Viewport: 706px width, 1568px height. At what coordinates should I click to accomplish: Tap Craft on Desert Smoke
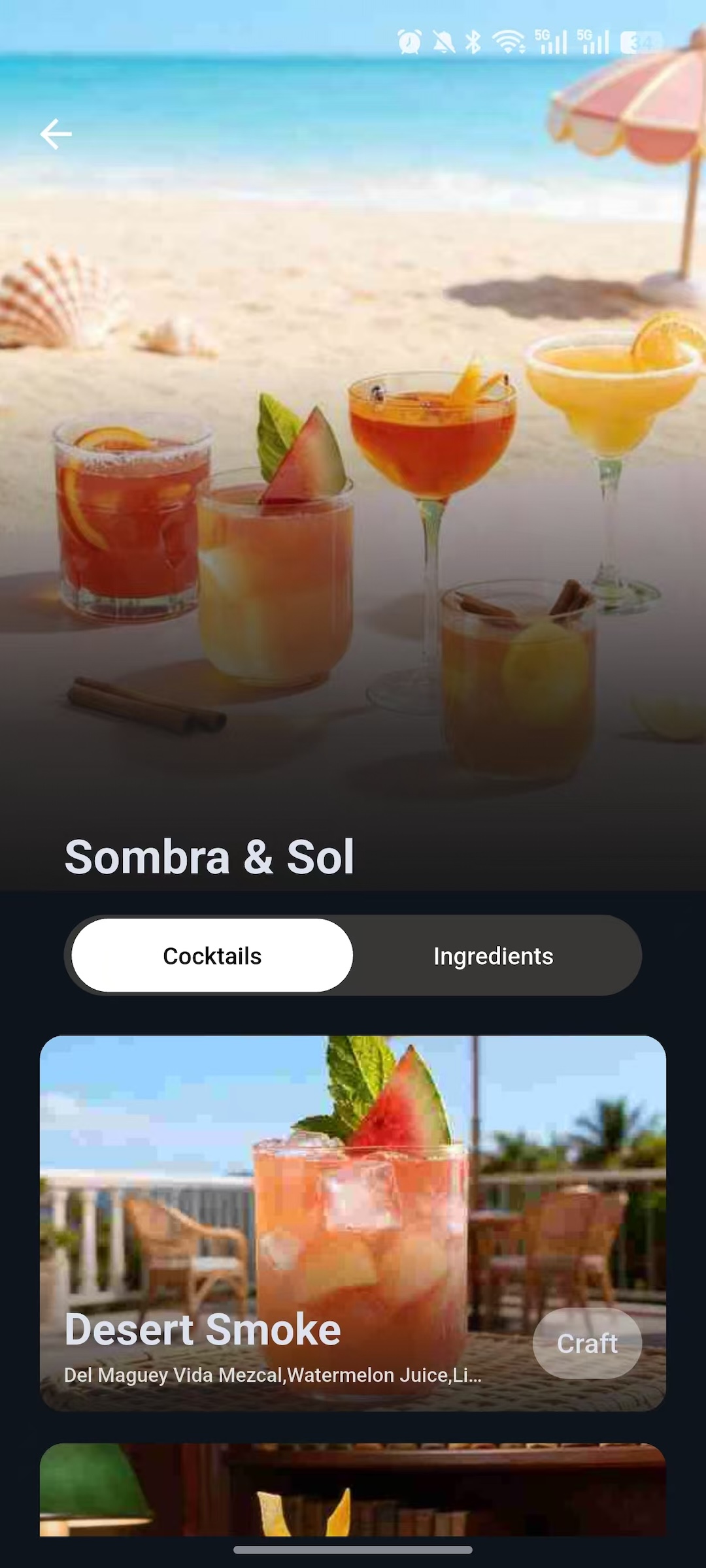coord(586,1344)
